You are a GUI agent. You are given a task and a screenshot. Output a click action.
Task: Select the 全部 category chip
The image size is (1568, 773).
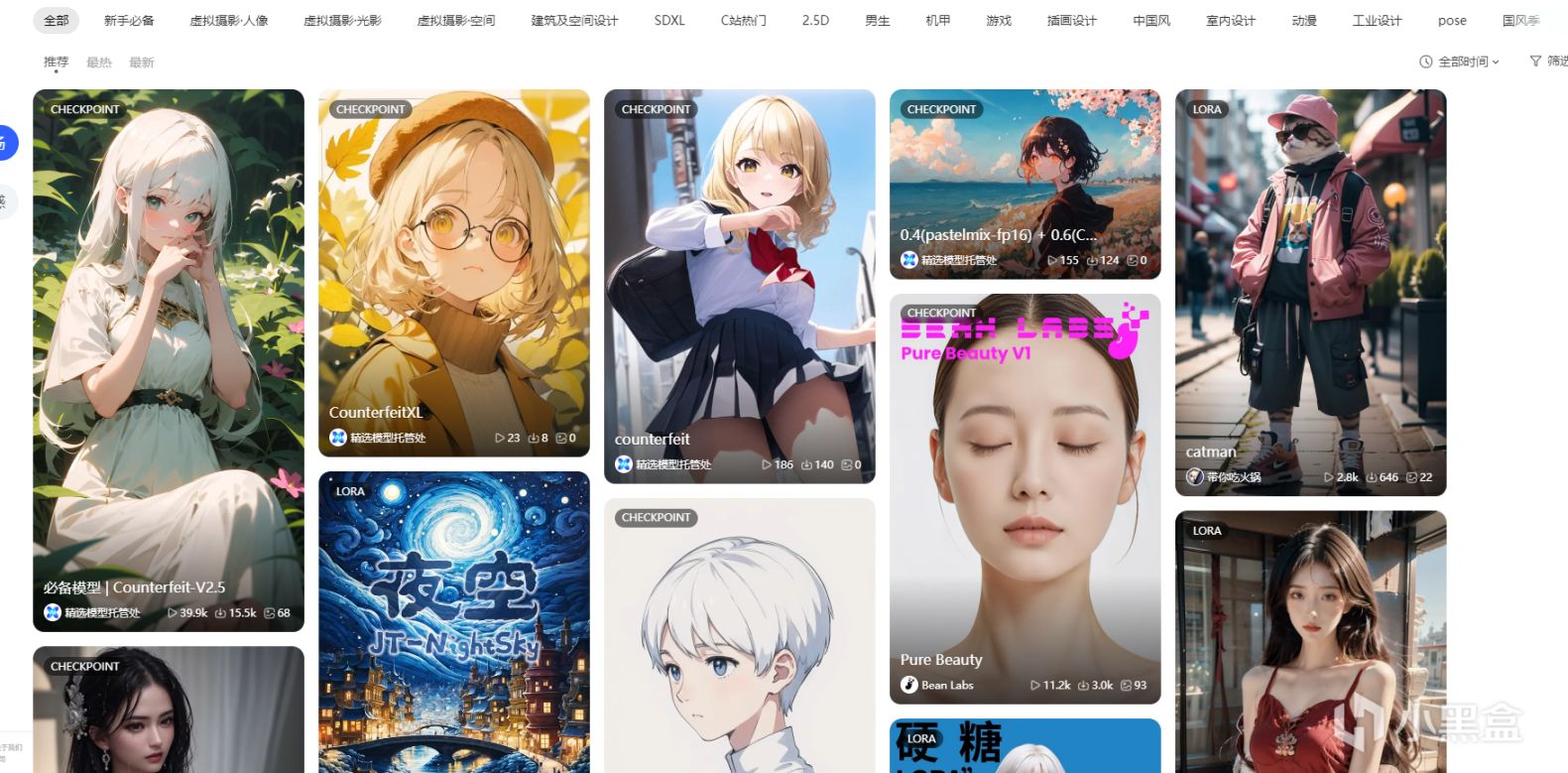tap(57, 20)
